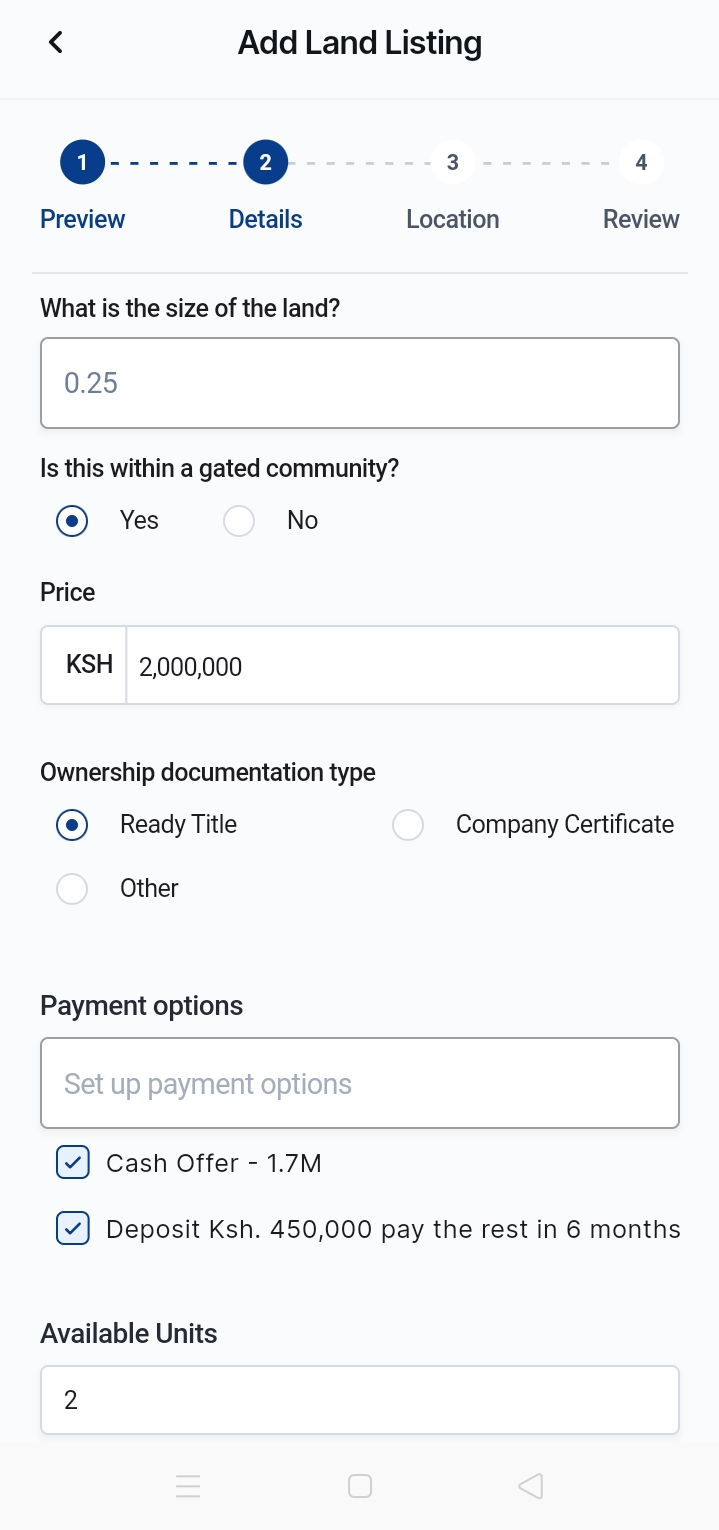
Task: Edit the price amount field
Action: (403, 666)
